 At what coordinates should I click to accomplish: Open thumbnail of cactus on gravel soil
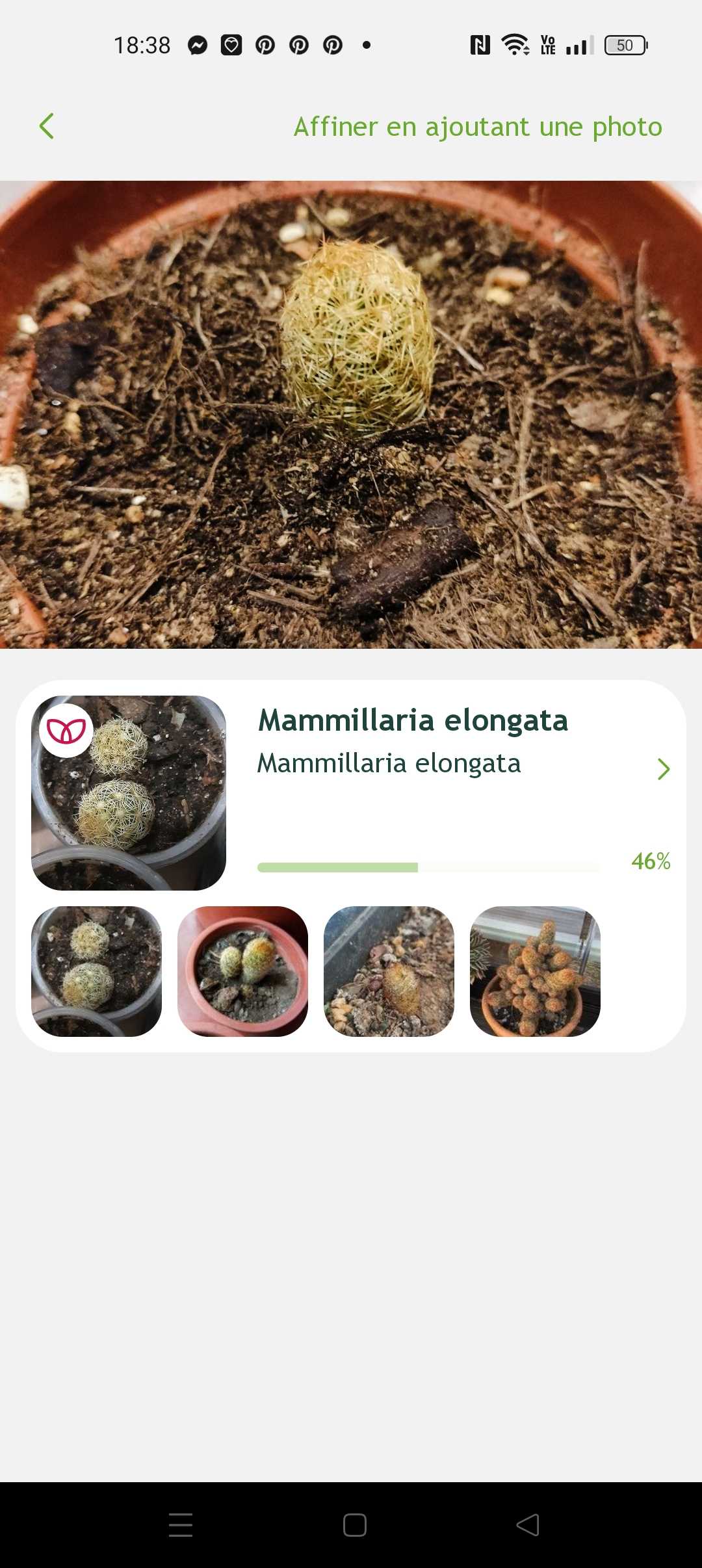(x=389, y=971)
